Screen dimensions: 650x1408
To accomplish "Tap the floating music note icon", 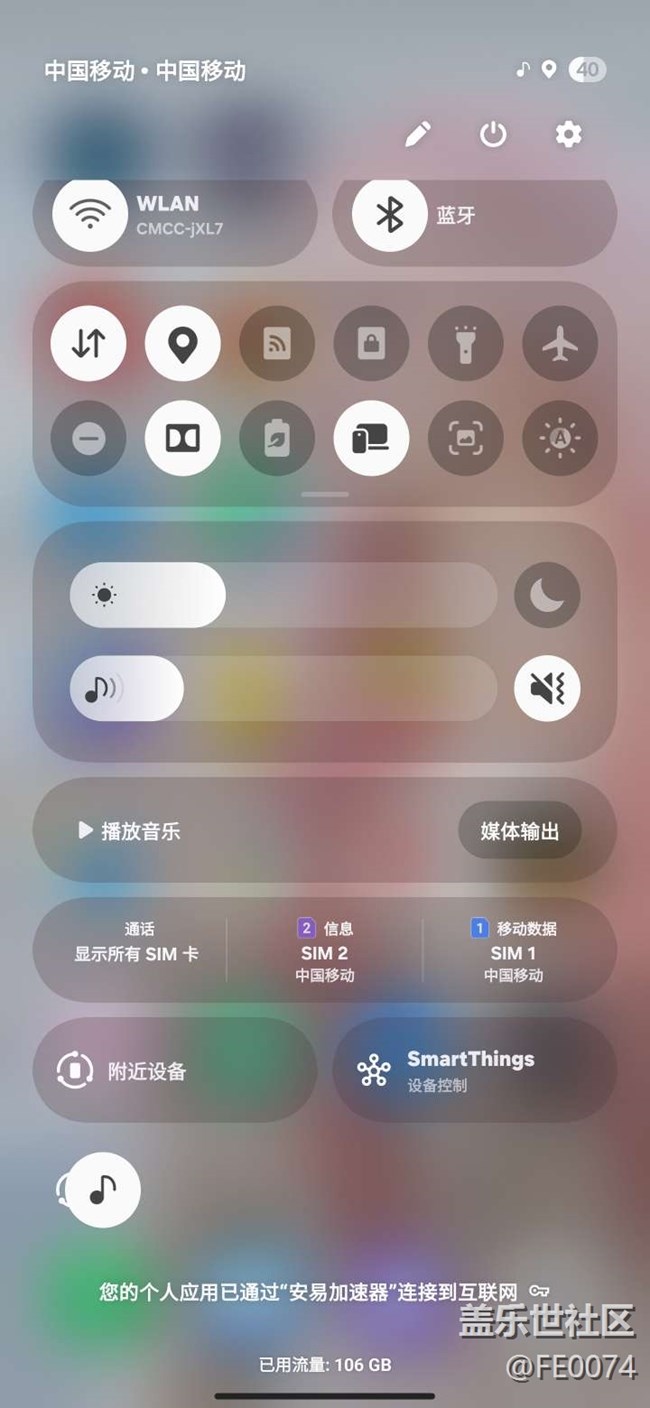I will (x=102, y=1189).
